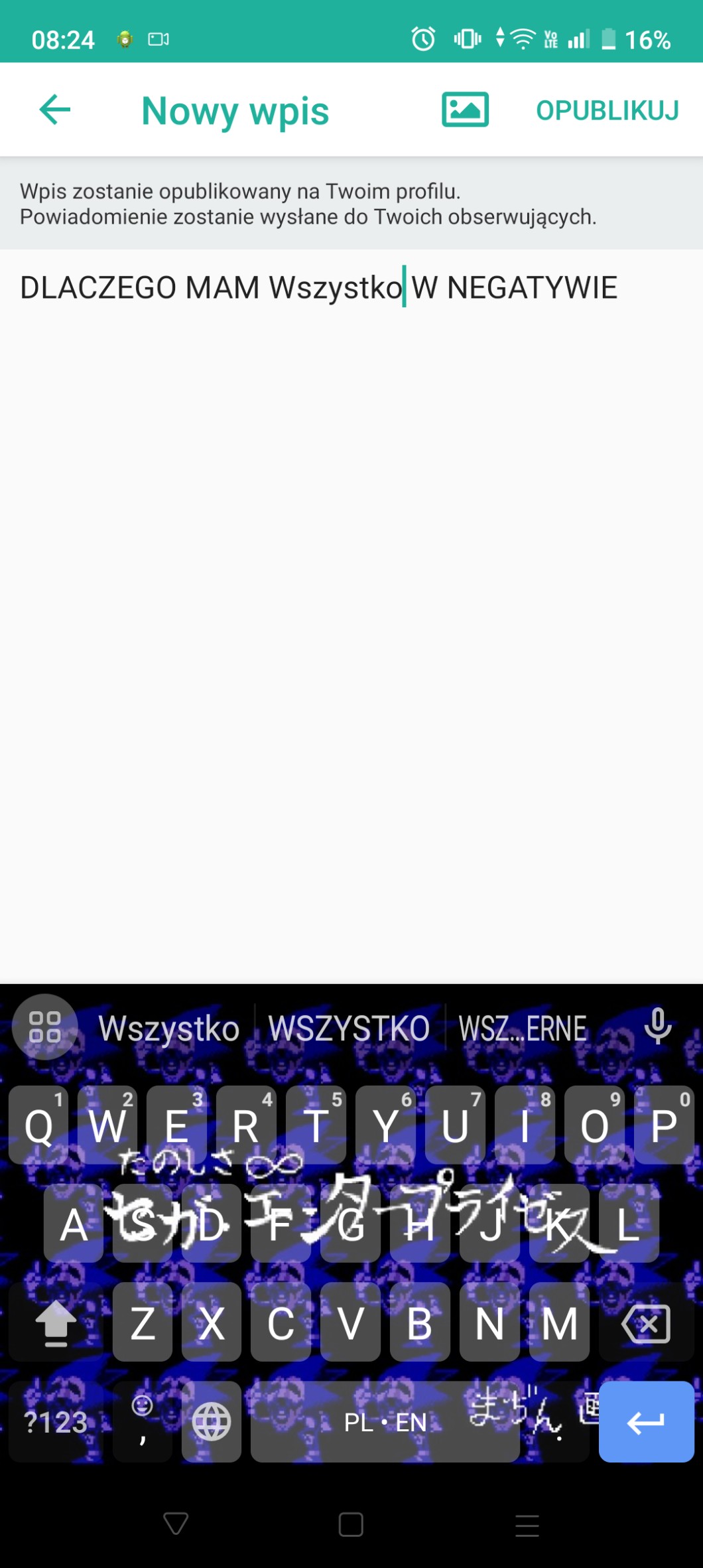Attach an image to the post
Viewport: 703px width, 1568px height.
point(465,109)
